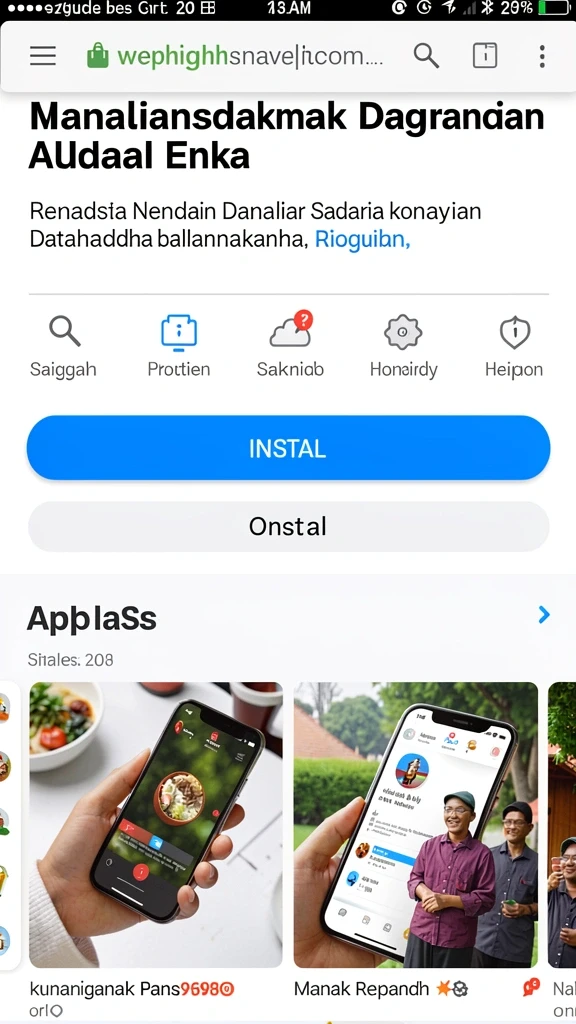Tap the blue INSTAL button

click(288, 448)
